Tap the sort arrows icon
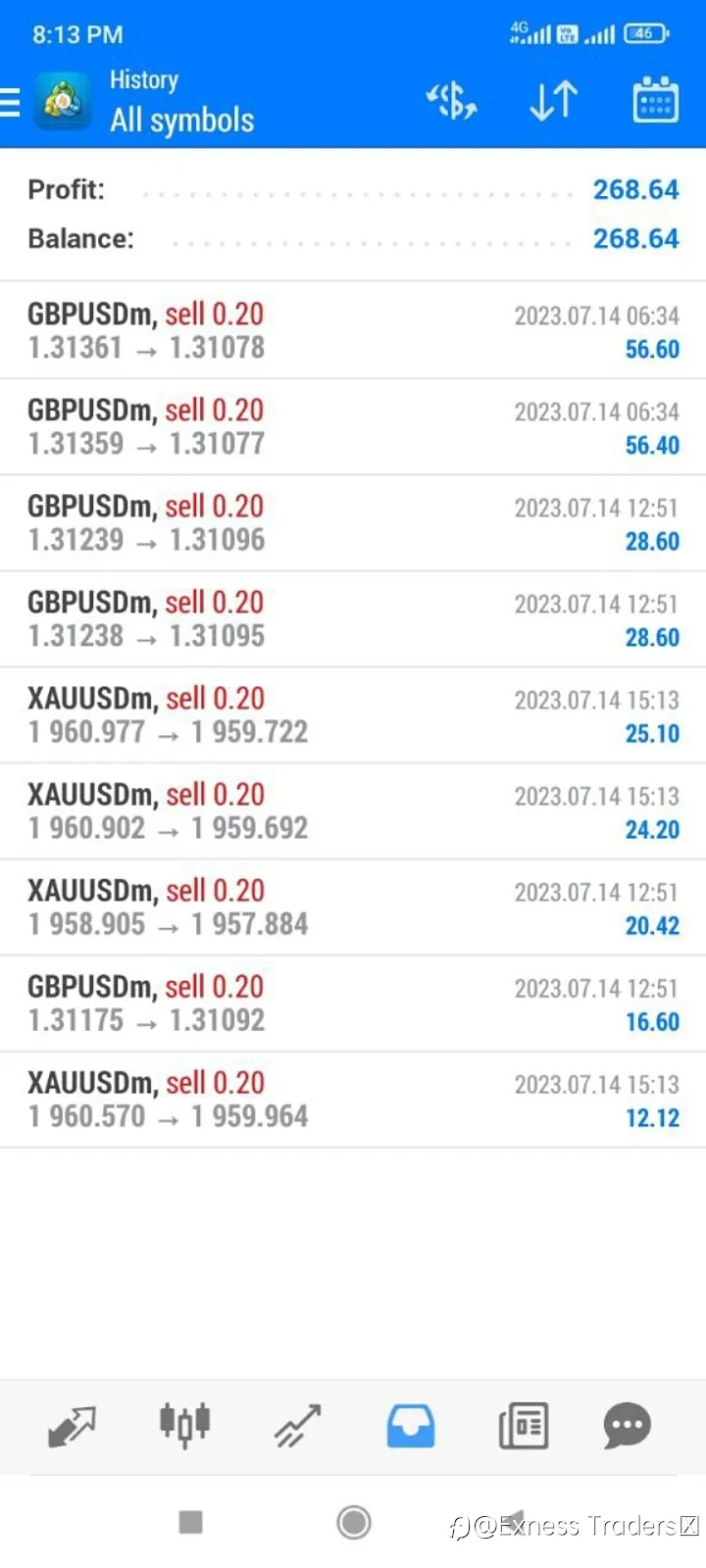Viewport: 706px width, 1568px height. pos(554,101)
